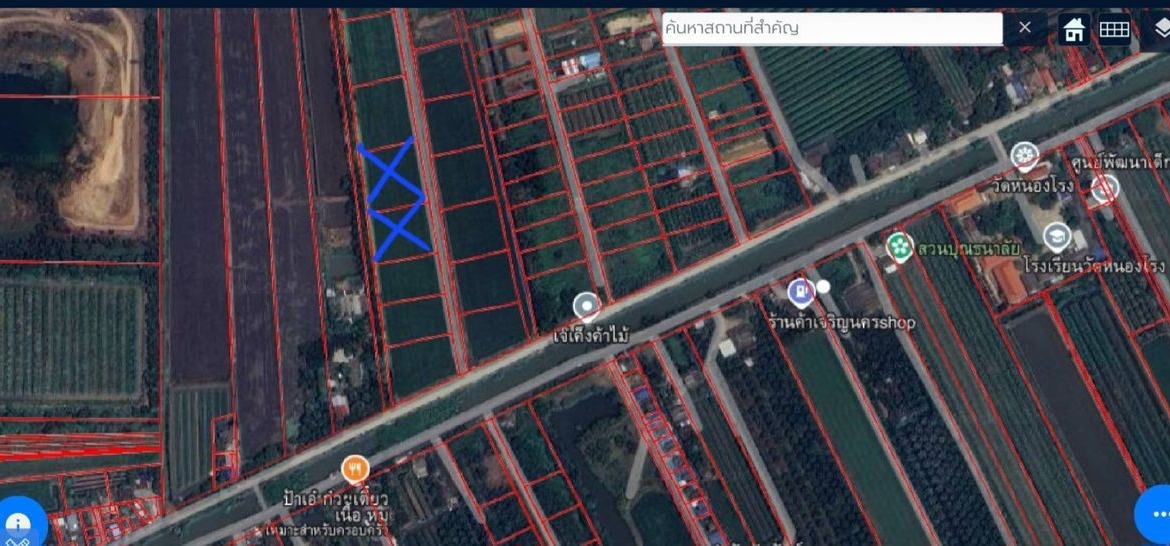Open the ป้าเอ๋ ก๋วยเตี๋ยว restaurant marker

click(355, 468)
